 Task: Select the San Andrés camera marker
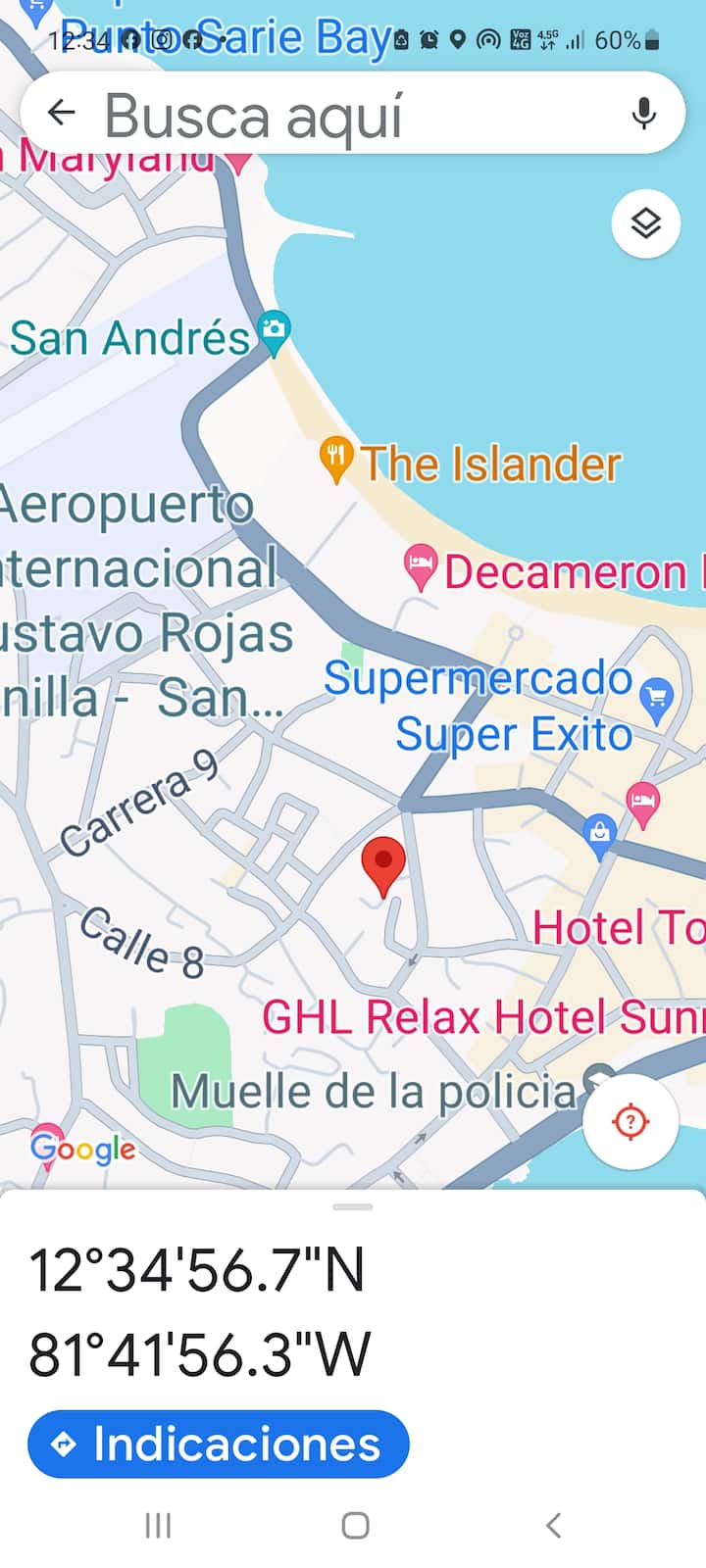coord(275,331)
